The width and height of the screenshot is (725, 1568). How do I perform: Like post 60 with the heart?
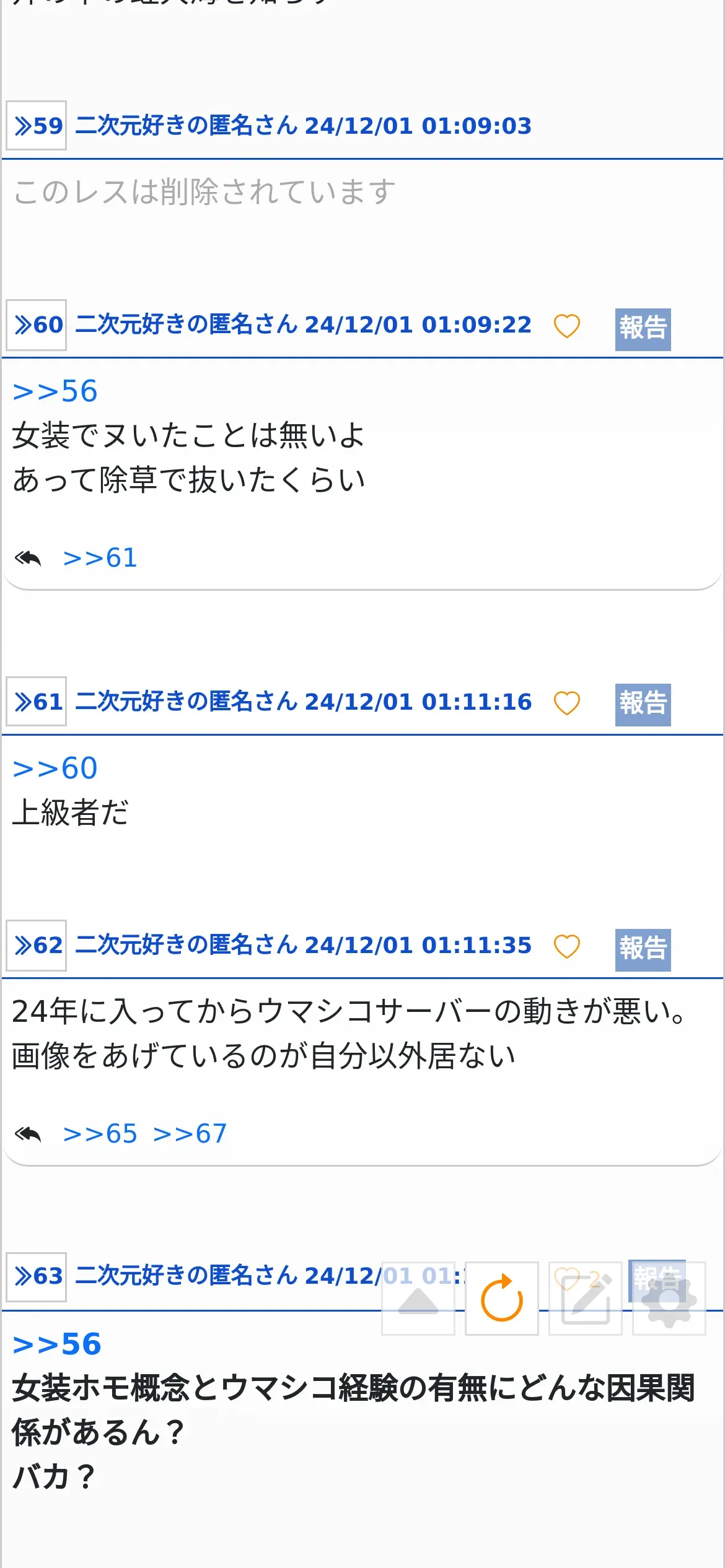tap(566, 326)
